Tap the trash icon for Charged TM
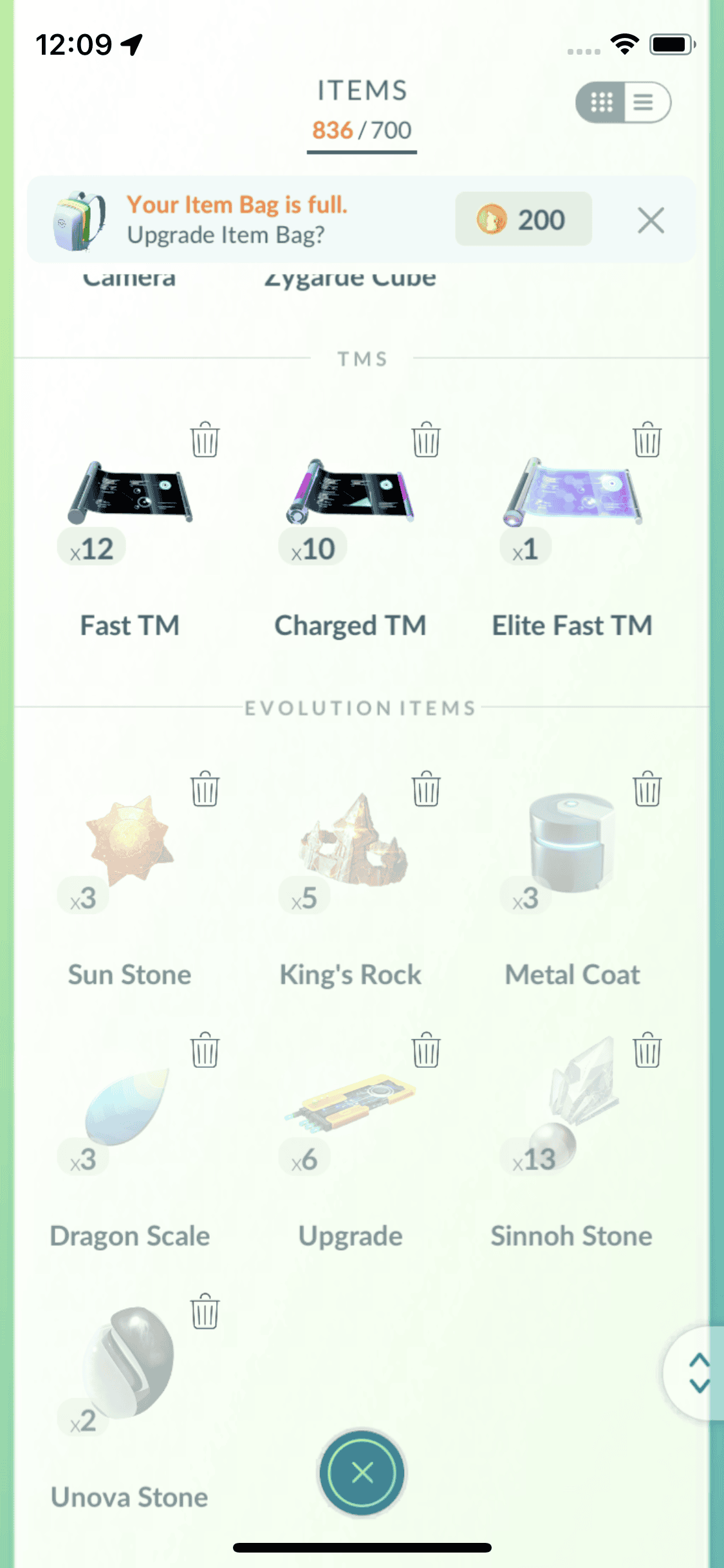Screen dimensions: 724x1568 pos(426,440)
